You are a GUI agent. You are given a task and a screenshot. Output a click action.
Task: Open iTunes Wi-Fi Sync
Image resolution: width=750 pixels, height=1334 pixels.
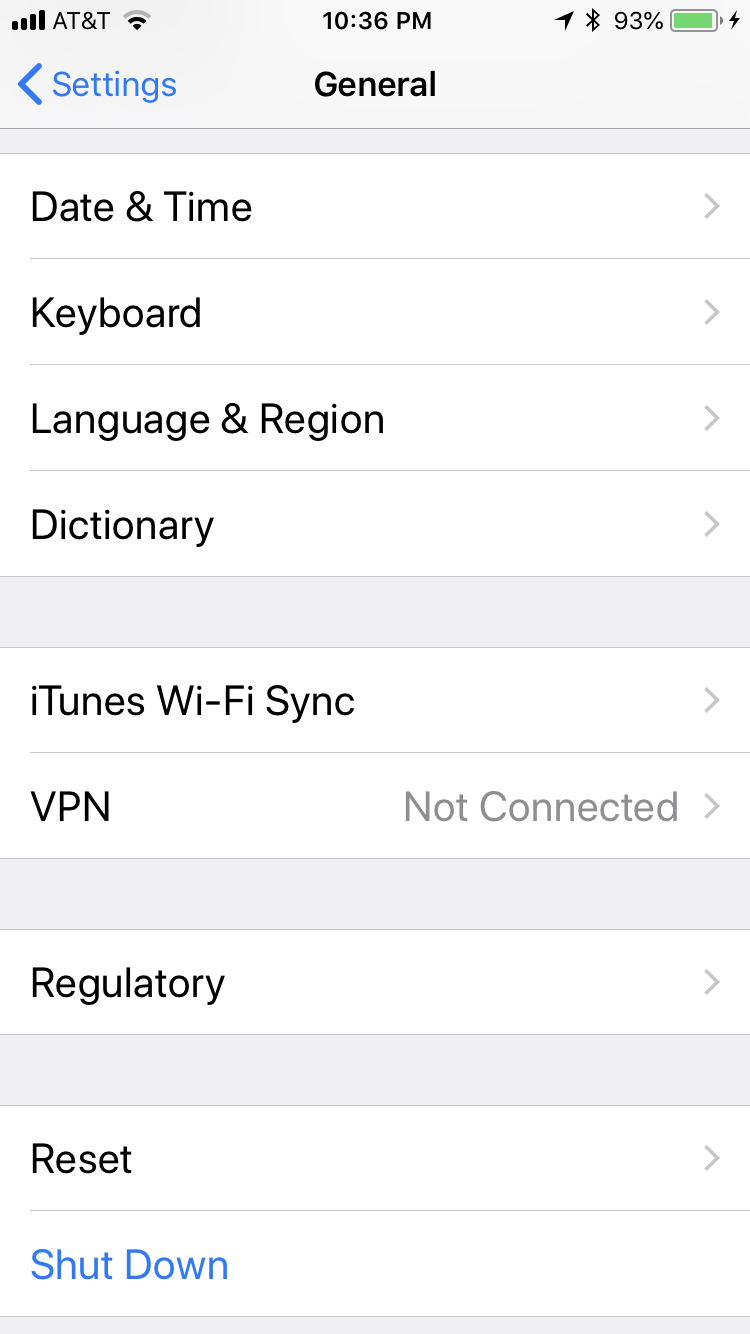pyautogui.click(x=375, y=701)
